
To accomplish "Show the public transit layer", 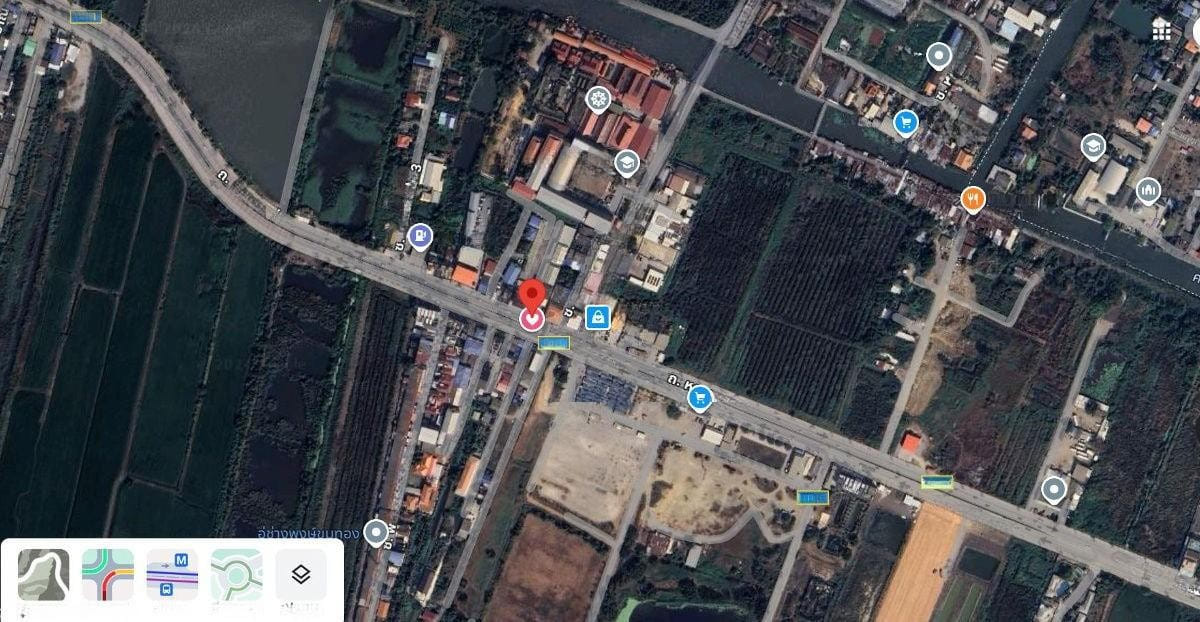I will click(x=172, y=575).
